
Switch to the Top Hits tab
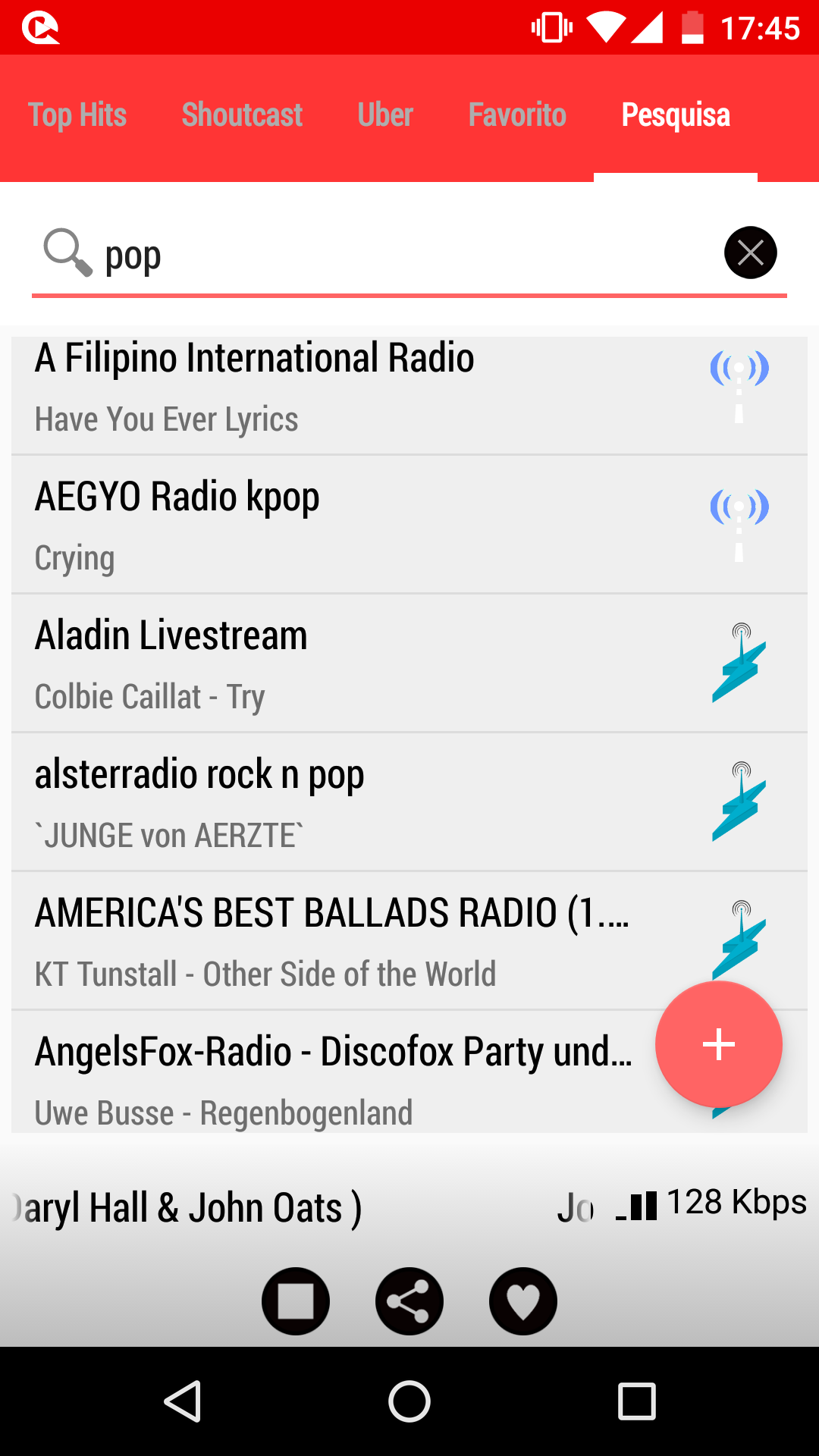click(x=77, y=115)
